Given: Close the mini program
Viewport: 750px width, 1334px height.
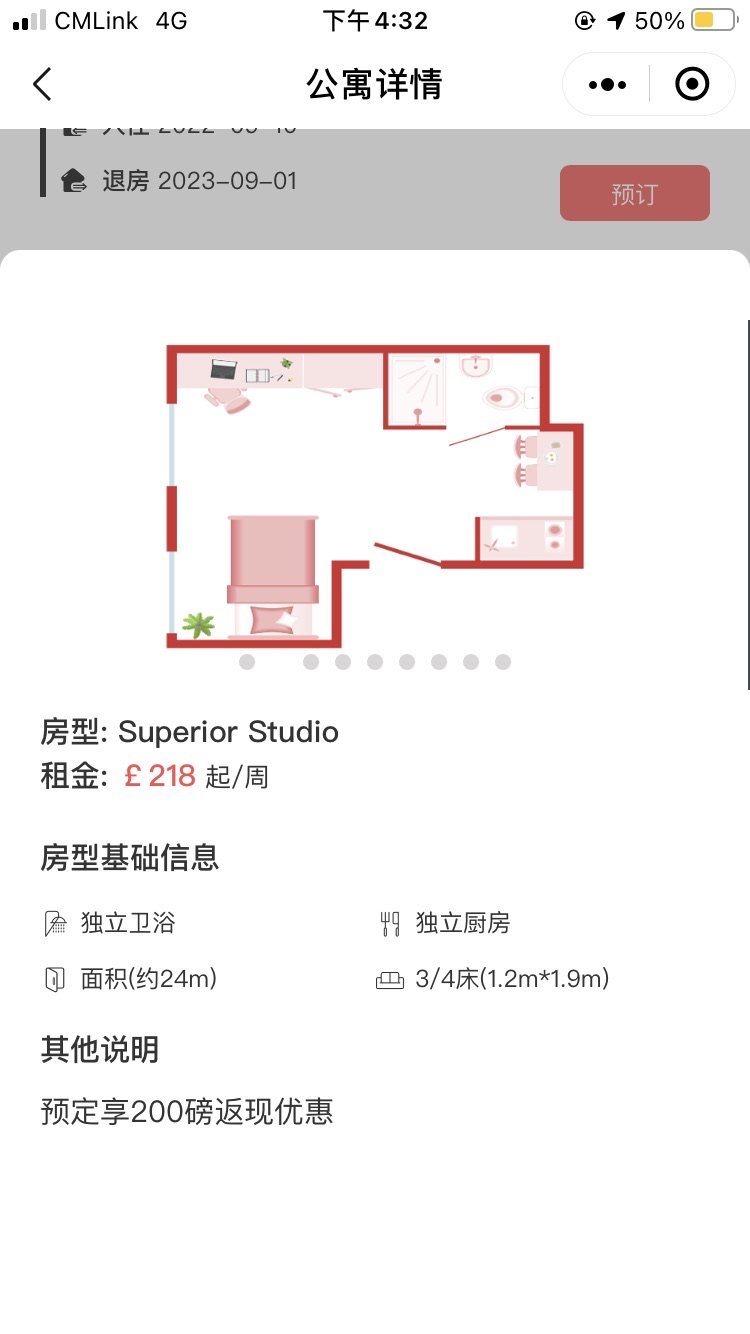Looking at the screenshot, I should point(692,85).
